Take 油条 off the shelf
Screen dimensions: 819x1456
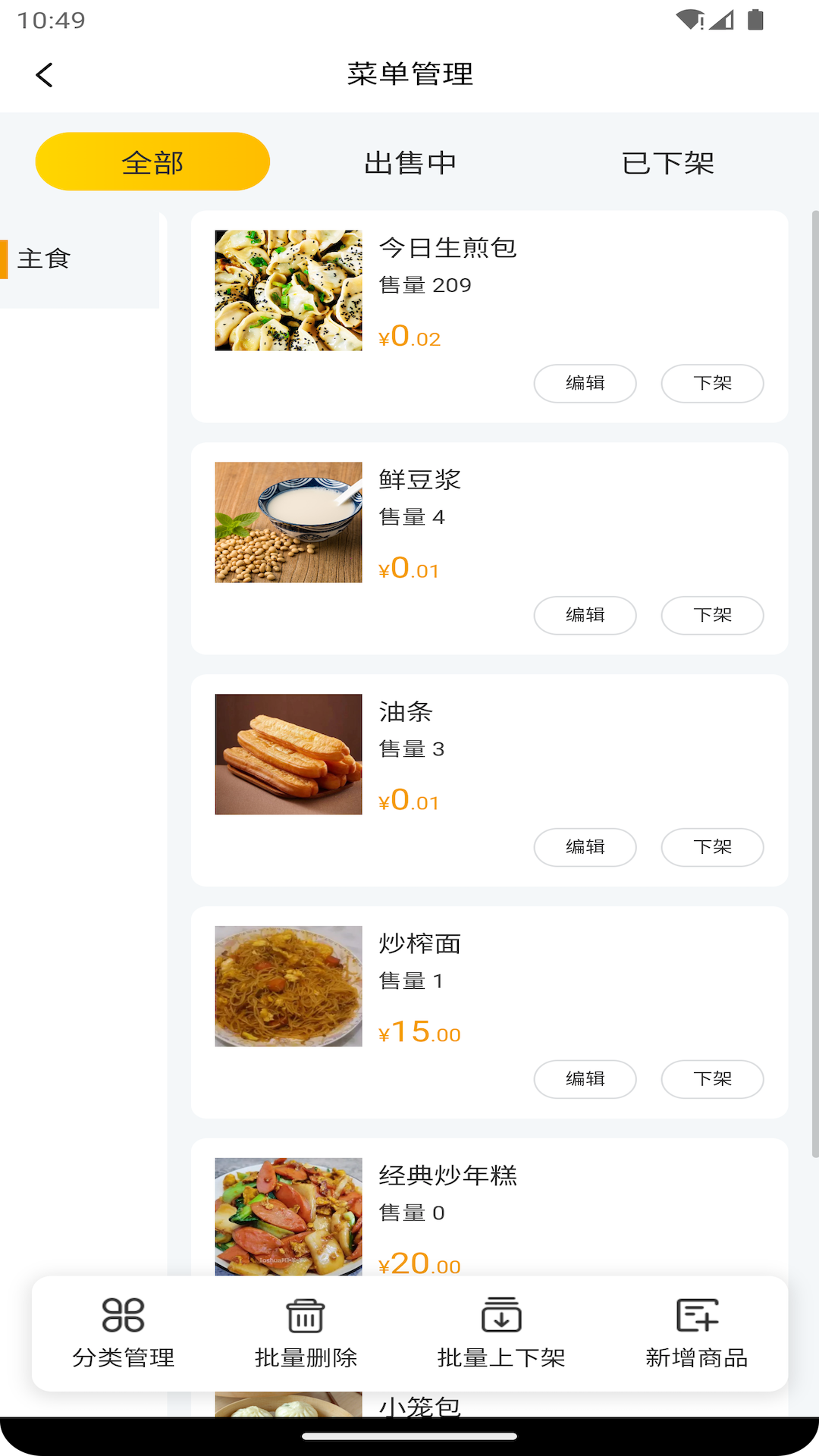click(711, 847)
